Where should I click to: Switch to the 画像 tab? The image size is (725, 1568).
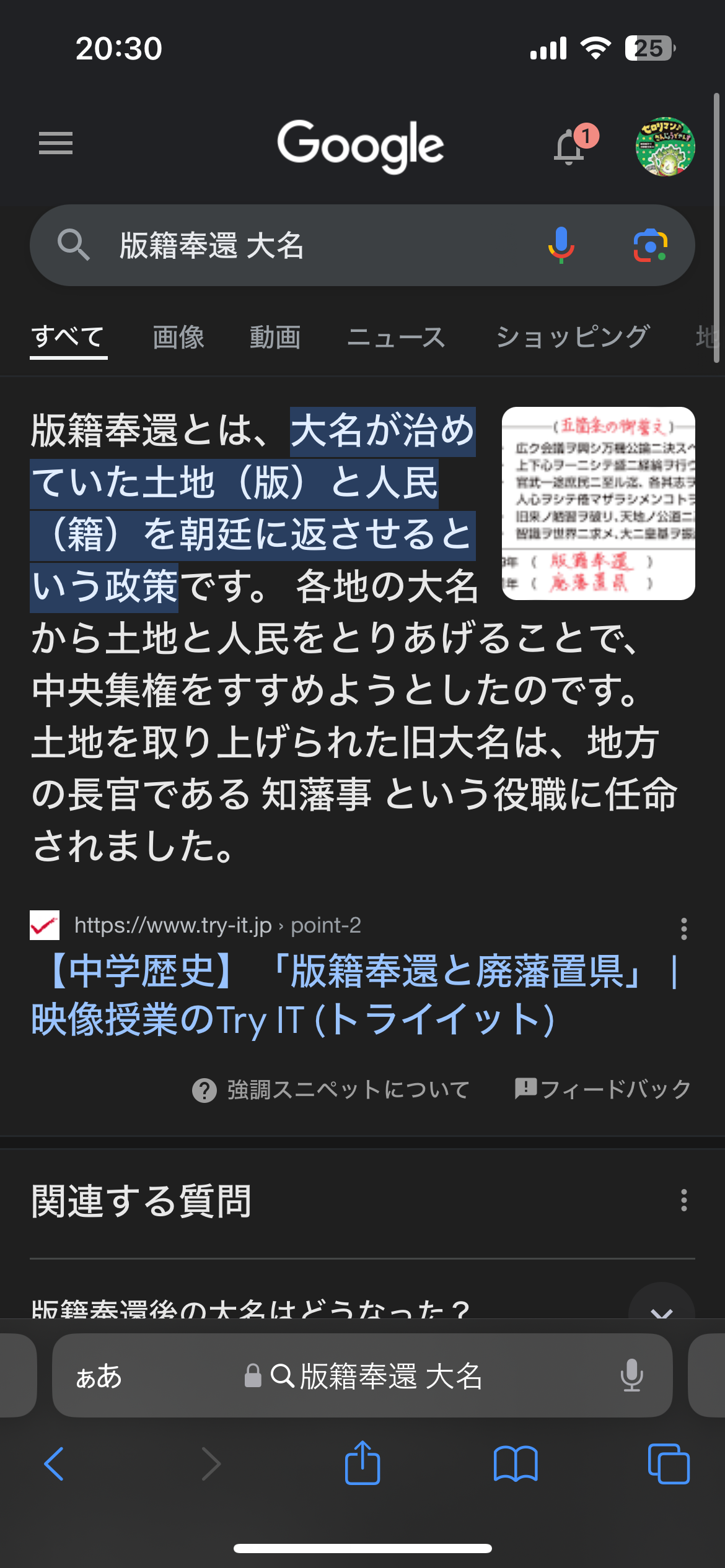(178, 338)
